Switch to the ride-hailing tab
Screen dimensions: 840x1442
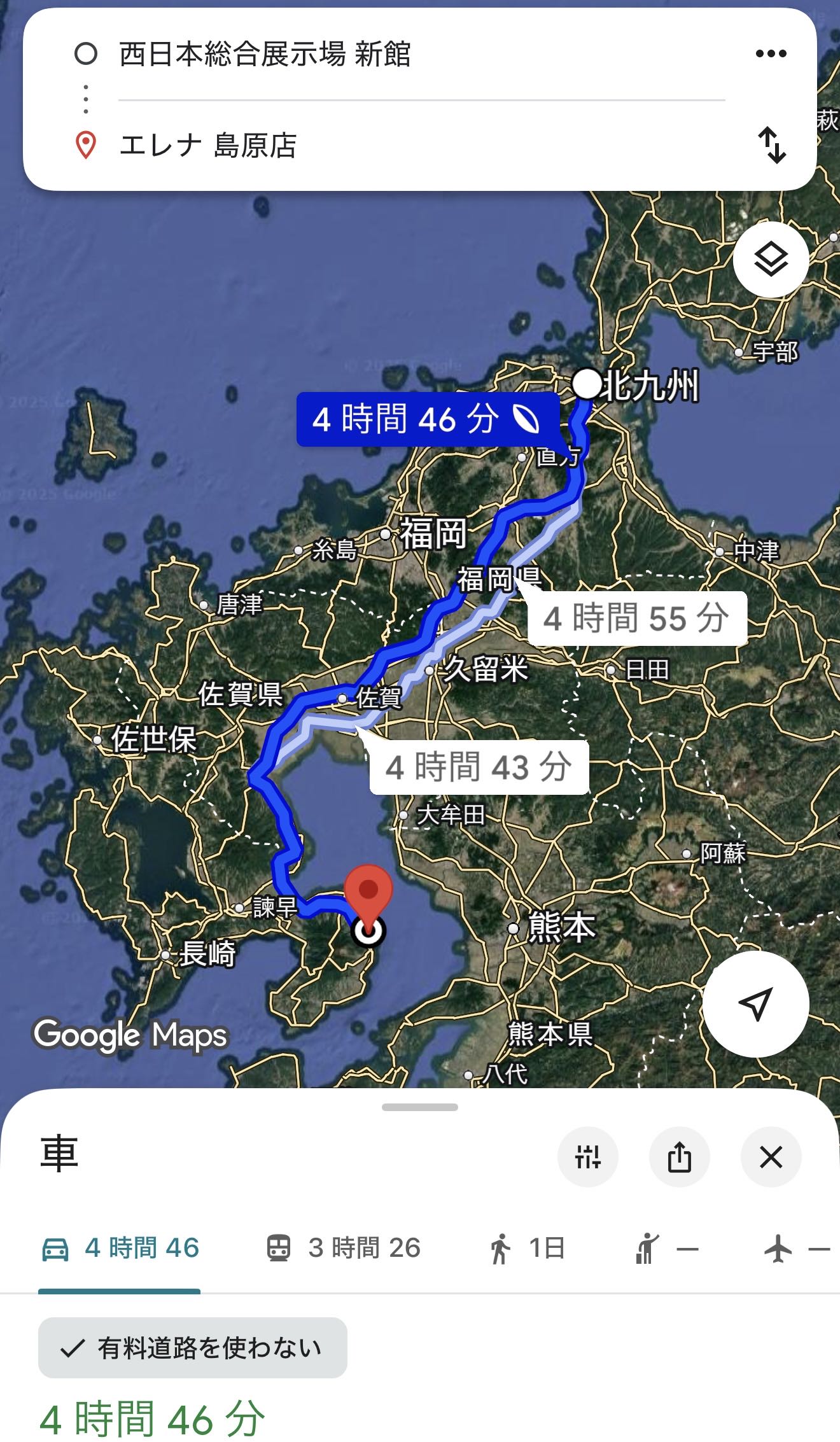point(666,1248)
